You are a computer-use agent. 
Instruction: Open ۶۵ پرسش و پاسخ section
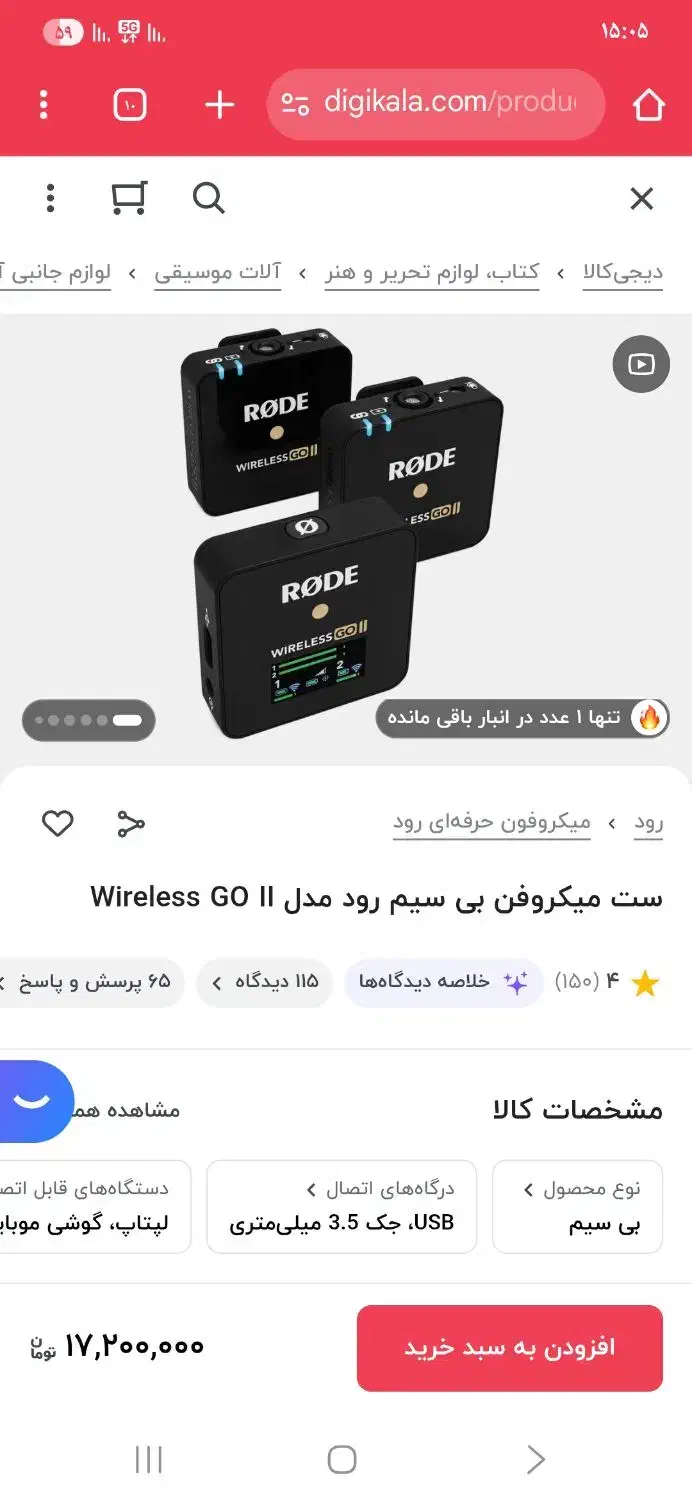pyautogui.click(x=100, y=981)
